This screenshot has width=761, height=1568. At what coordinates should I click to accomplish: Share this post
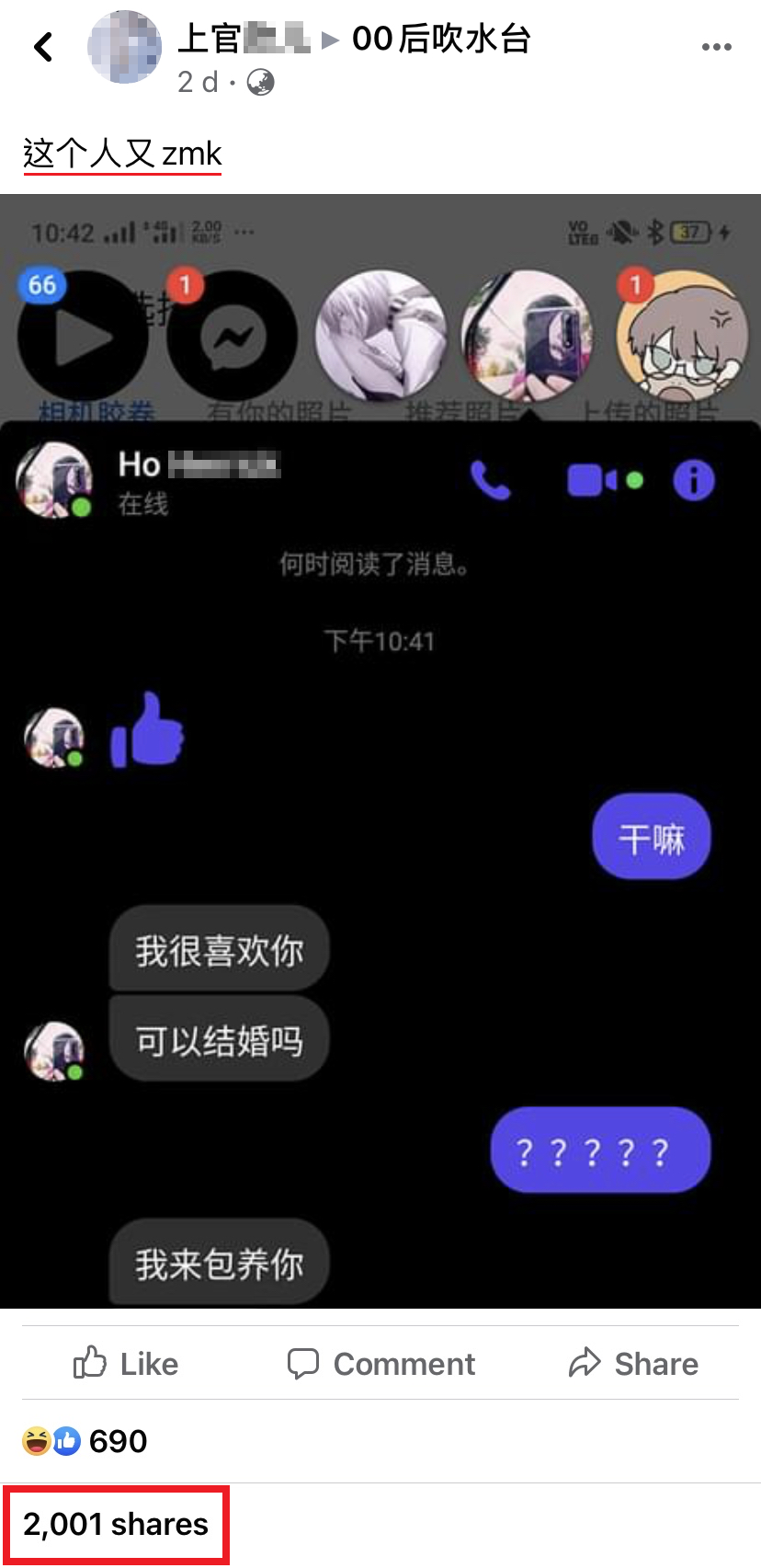click(x=633, y=1363)
